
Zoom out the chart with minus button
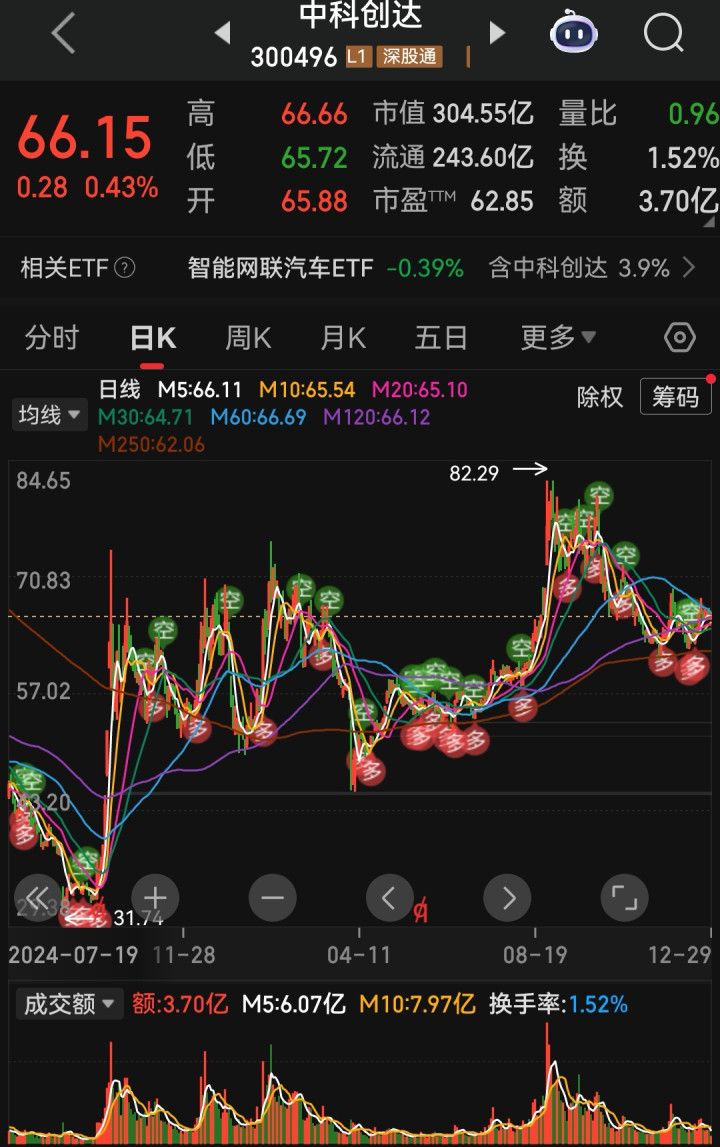[x=272, y=898]
